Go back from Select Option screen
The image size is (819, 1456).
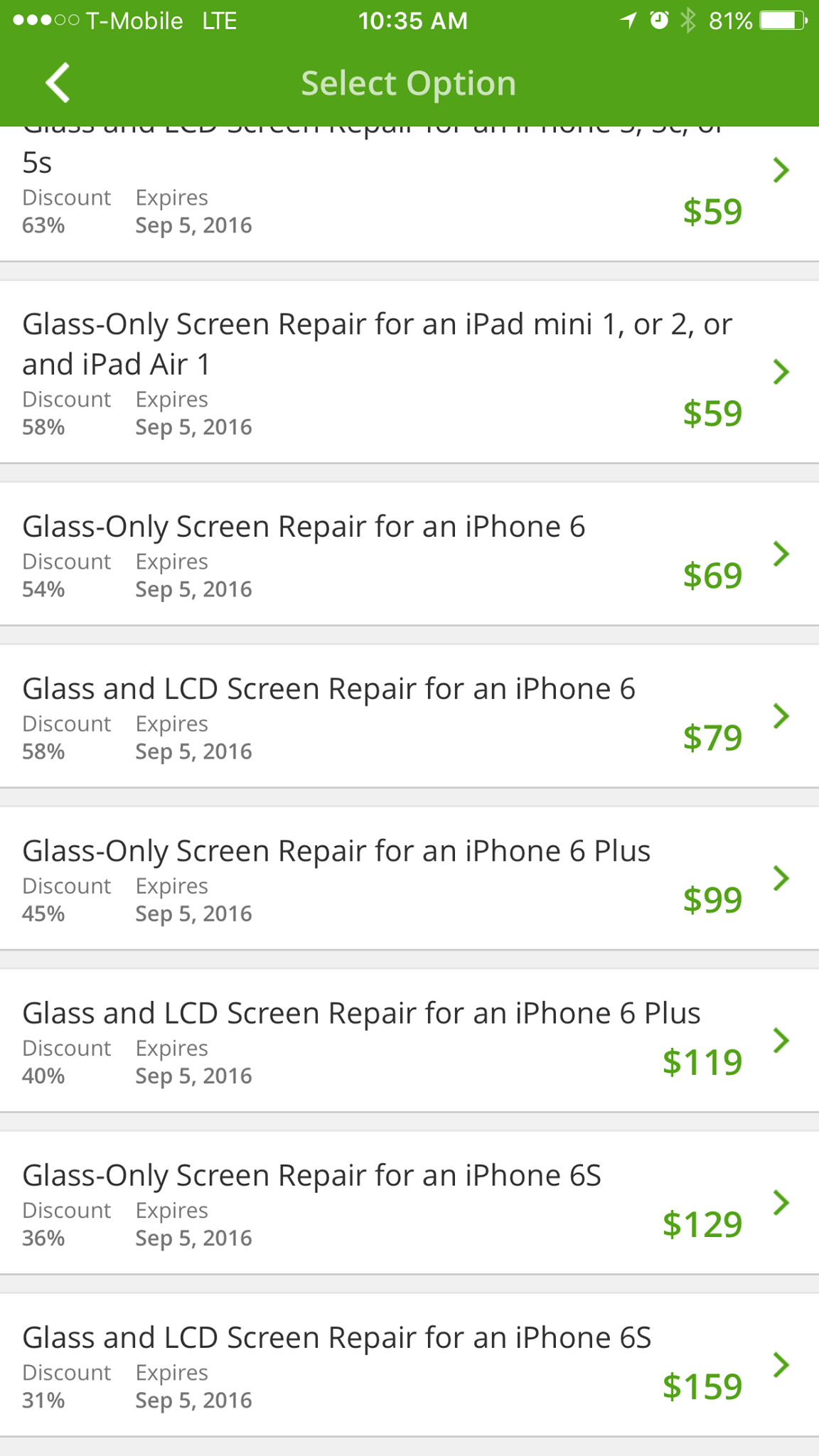(58, 82)
